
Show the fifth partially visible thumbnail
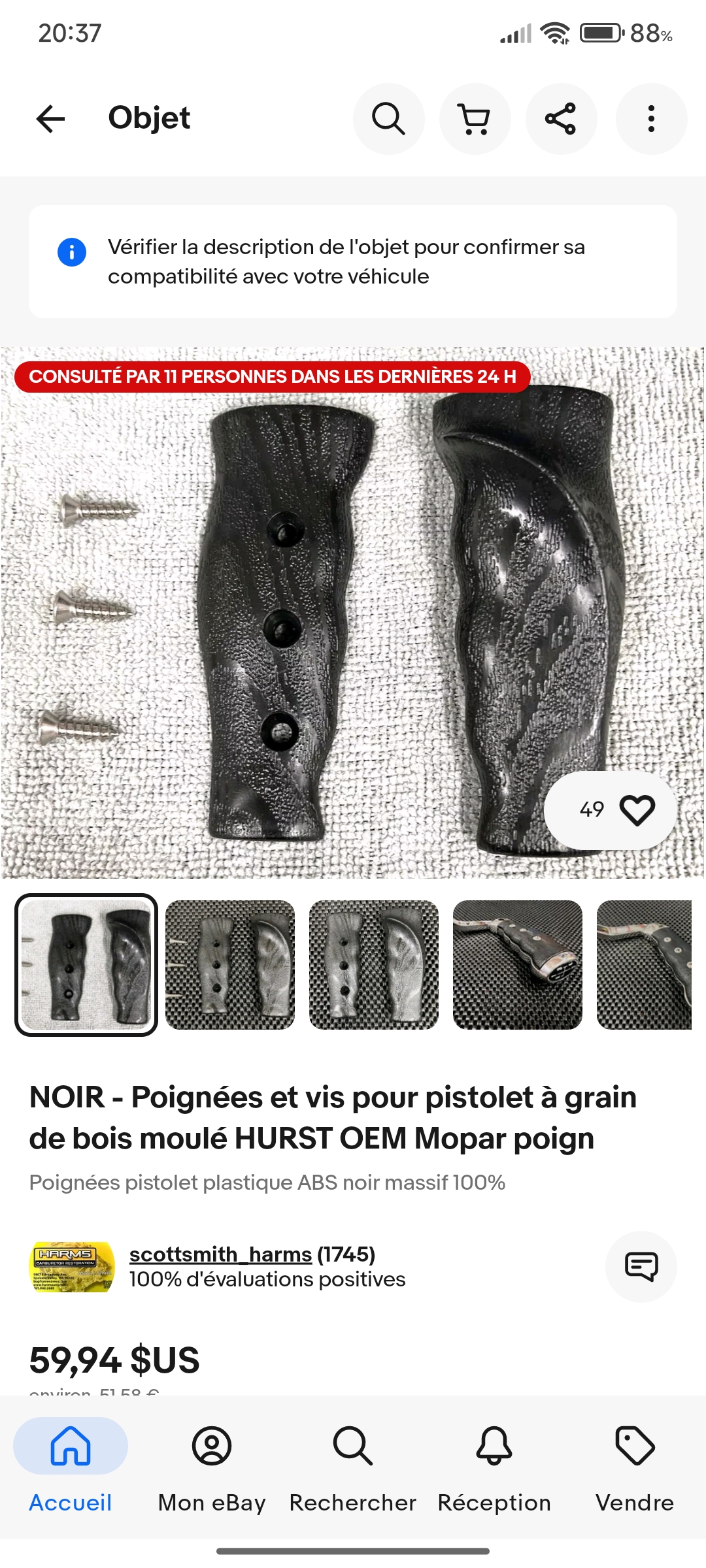[645, 964]
